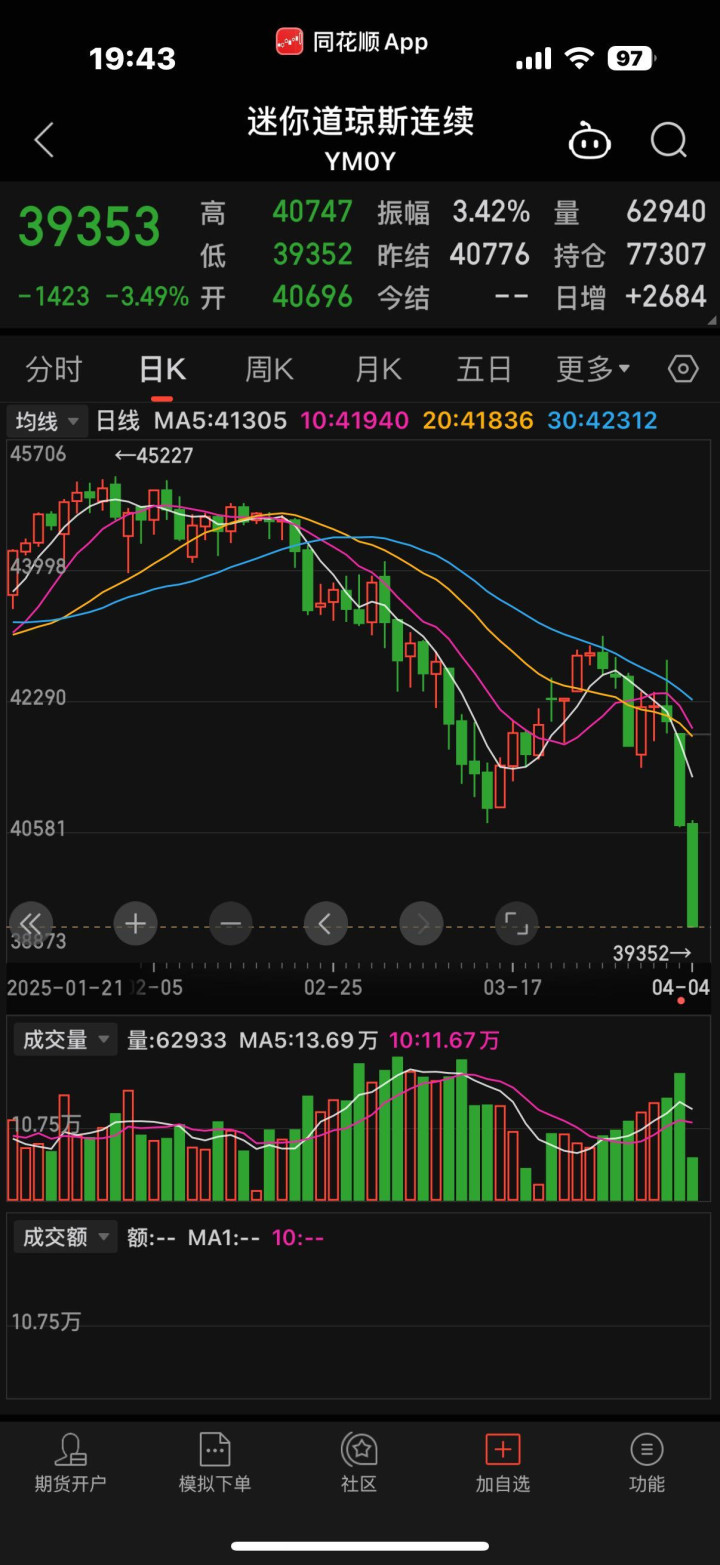Add to watchlist with 加自选
This screenshot has width=720, height=1565.
coord(502,1462)
